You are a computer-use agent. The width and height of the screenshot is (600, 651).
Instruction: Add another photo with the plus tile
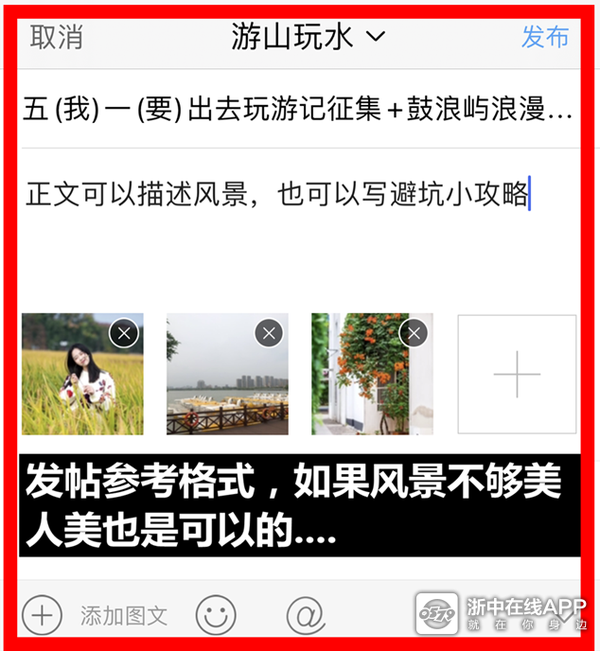point(517,374)
